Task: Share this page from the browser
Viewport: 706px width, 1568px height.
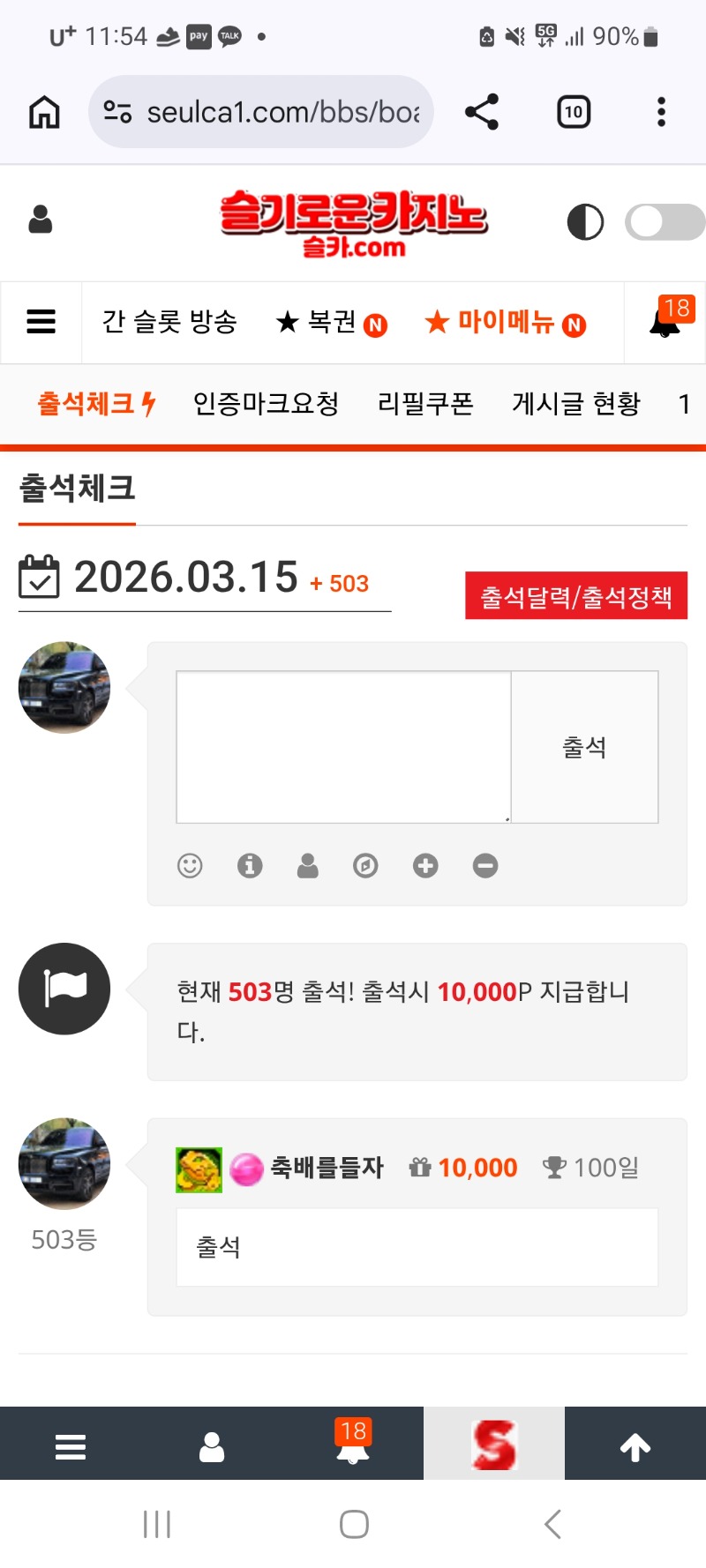Action: pos(482,112)
